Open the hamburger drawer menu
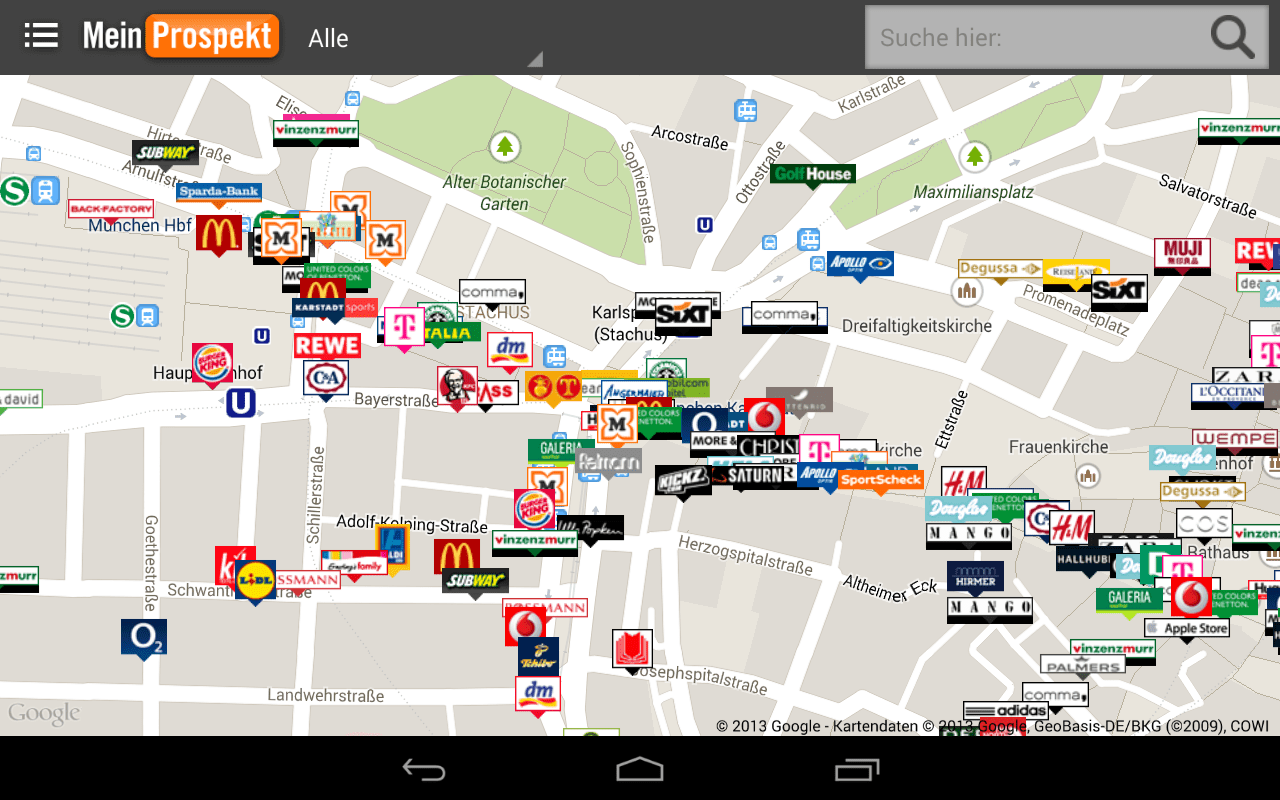This screenshot has width=1280, height=800. pyautogui.click(x=41, y=36)
